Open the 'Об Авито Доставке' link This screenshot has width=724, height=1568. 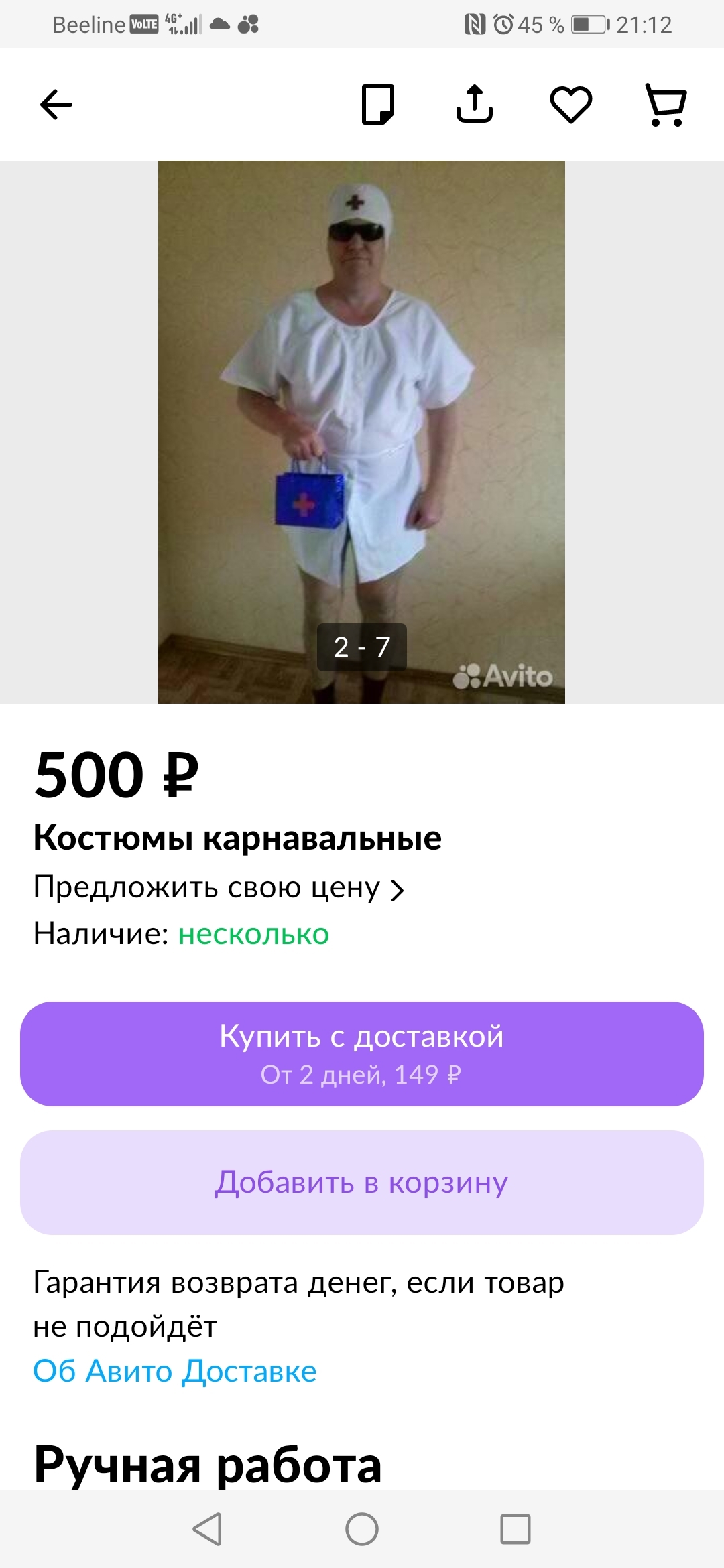click(x=175, y=1371)
